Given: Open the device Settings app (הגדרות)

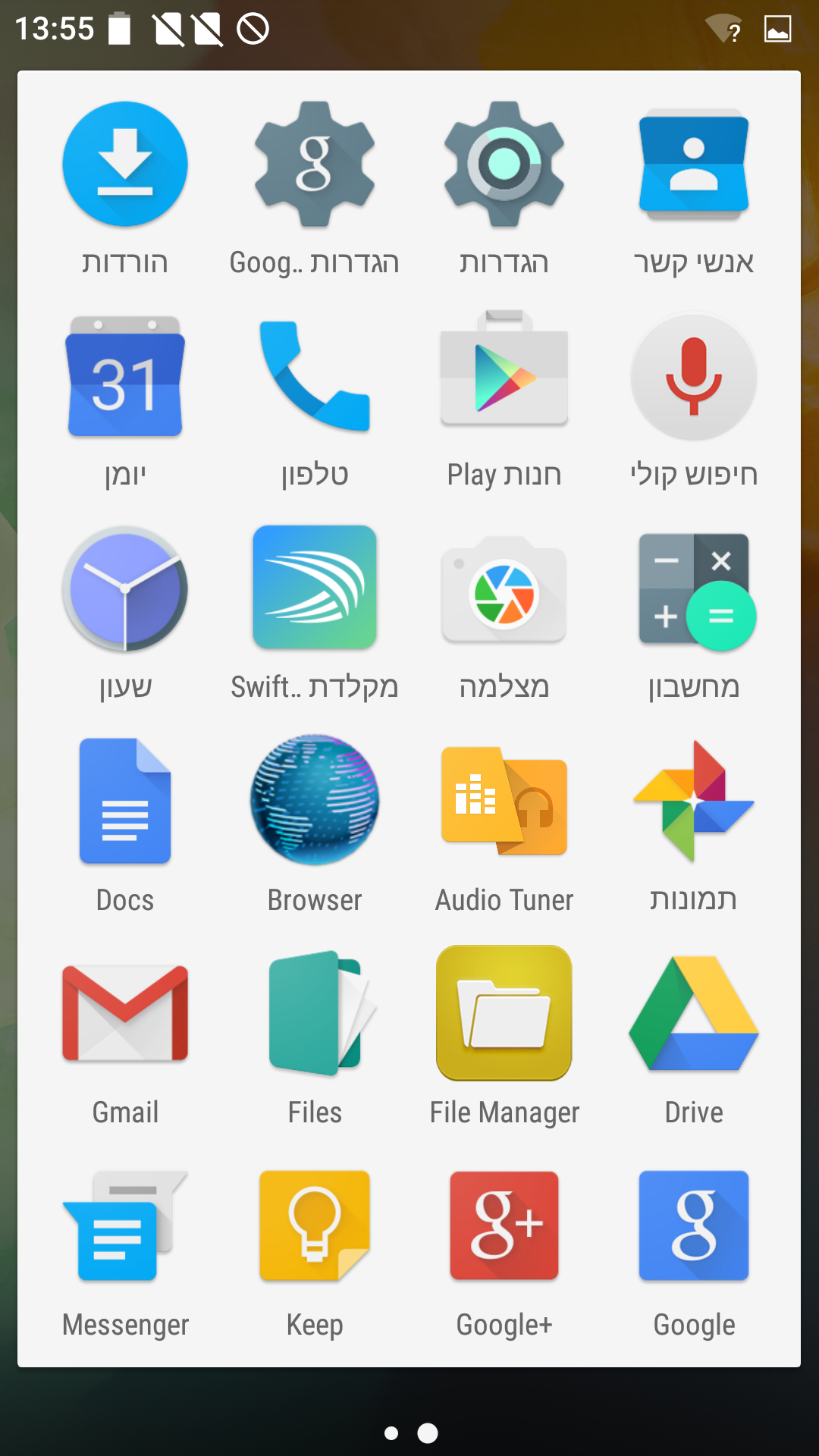Looking at the screenshot, I should click(504, 165).
